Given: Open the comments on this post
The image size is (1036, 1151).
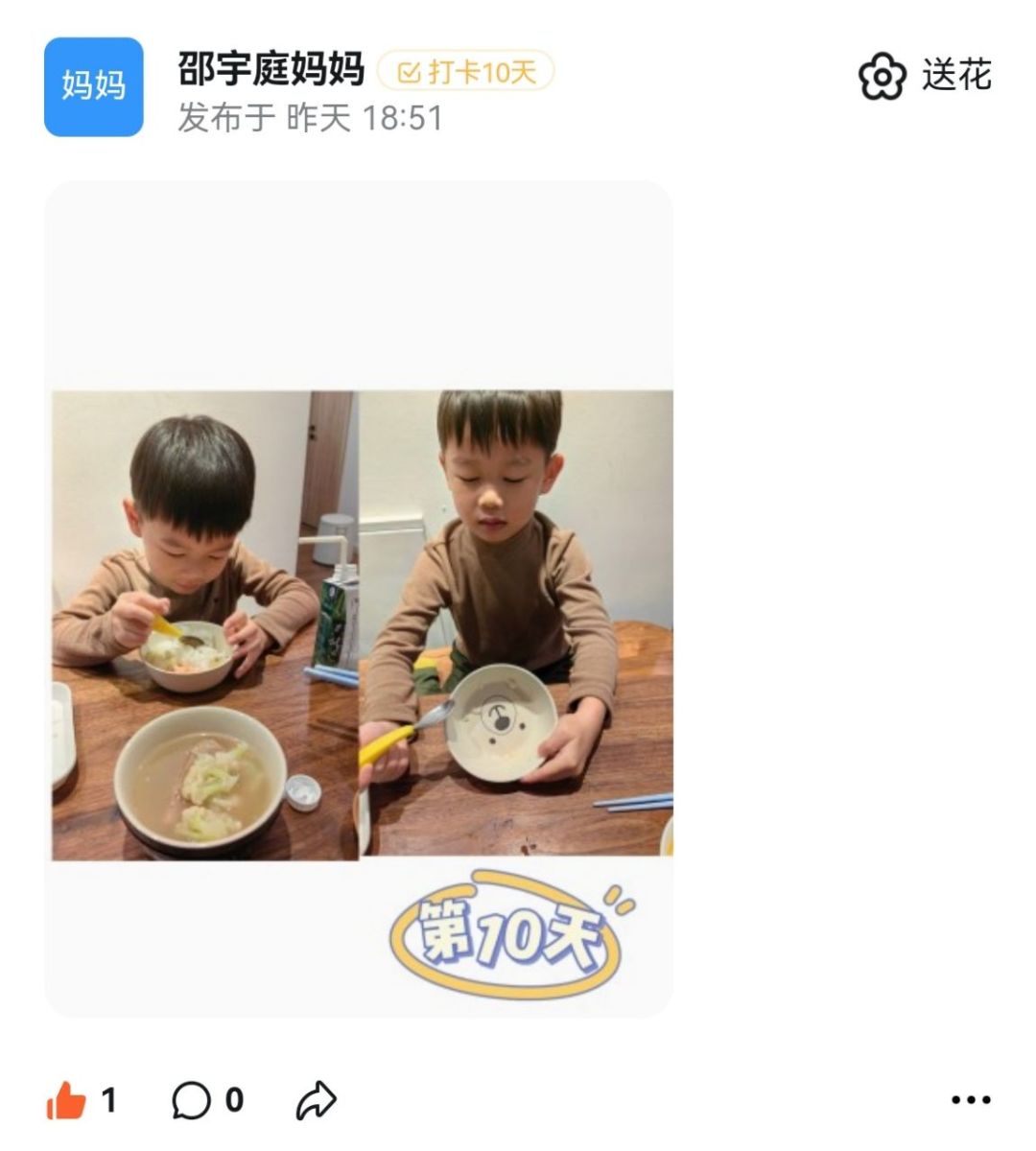Looking at the screenshot, I should click(192, 1100).
